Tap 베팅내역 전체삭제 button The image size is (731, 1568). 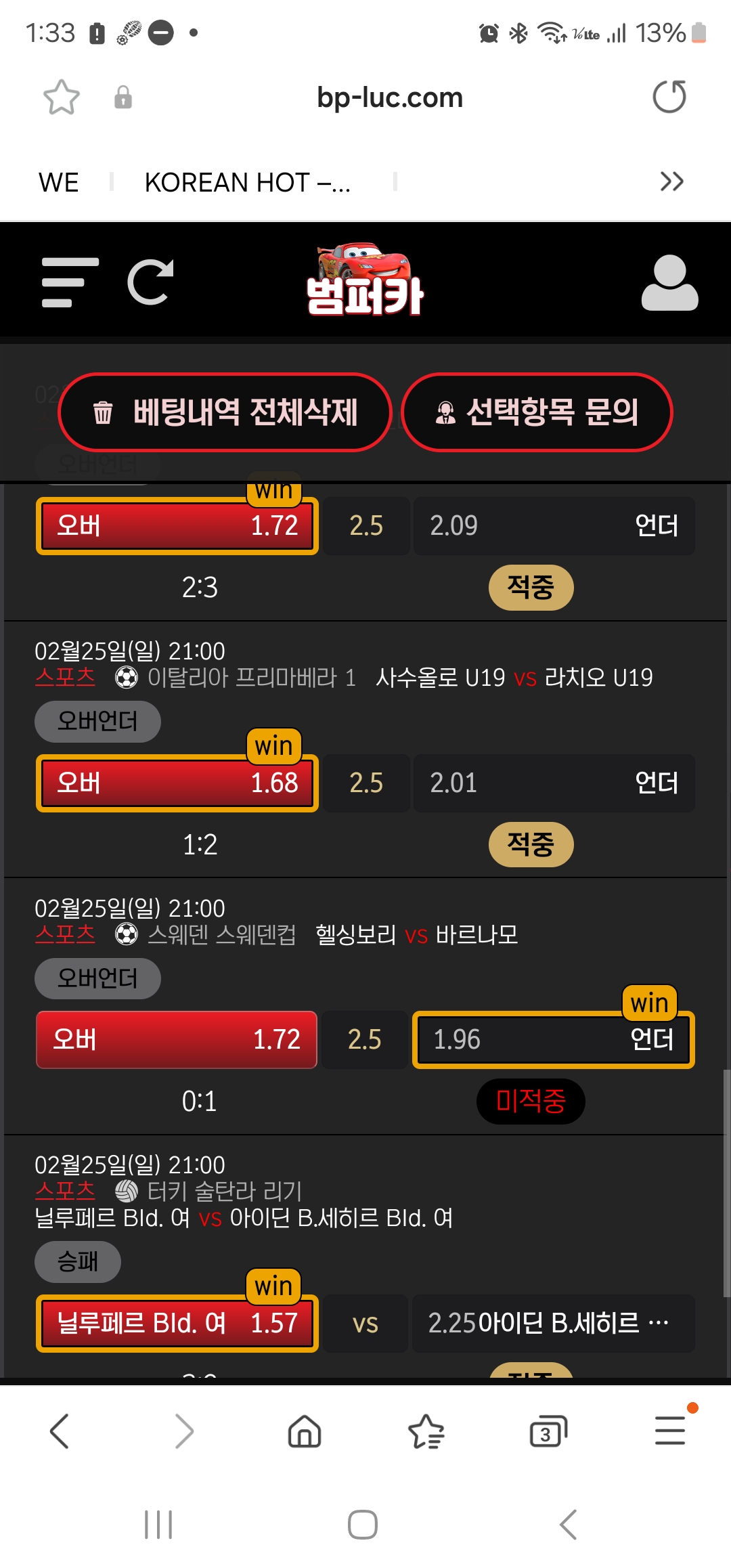pyautogui.click(x=225, y=412)
